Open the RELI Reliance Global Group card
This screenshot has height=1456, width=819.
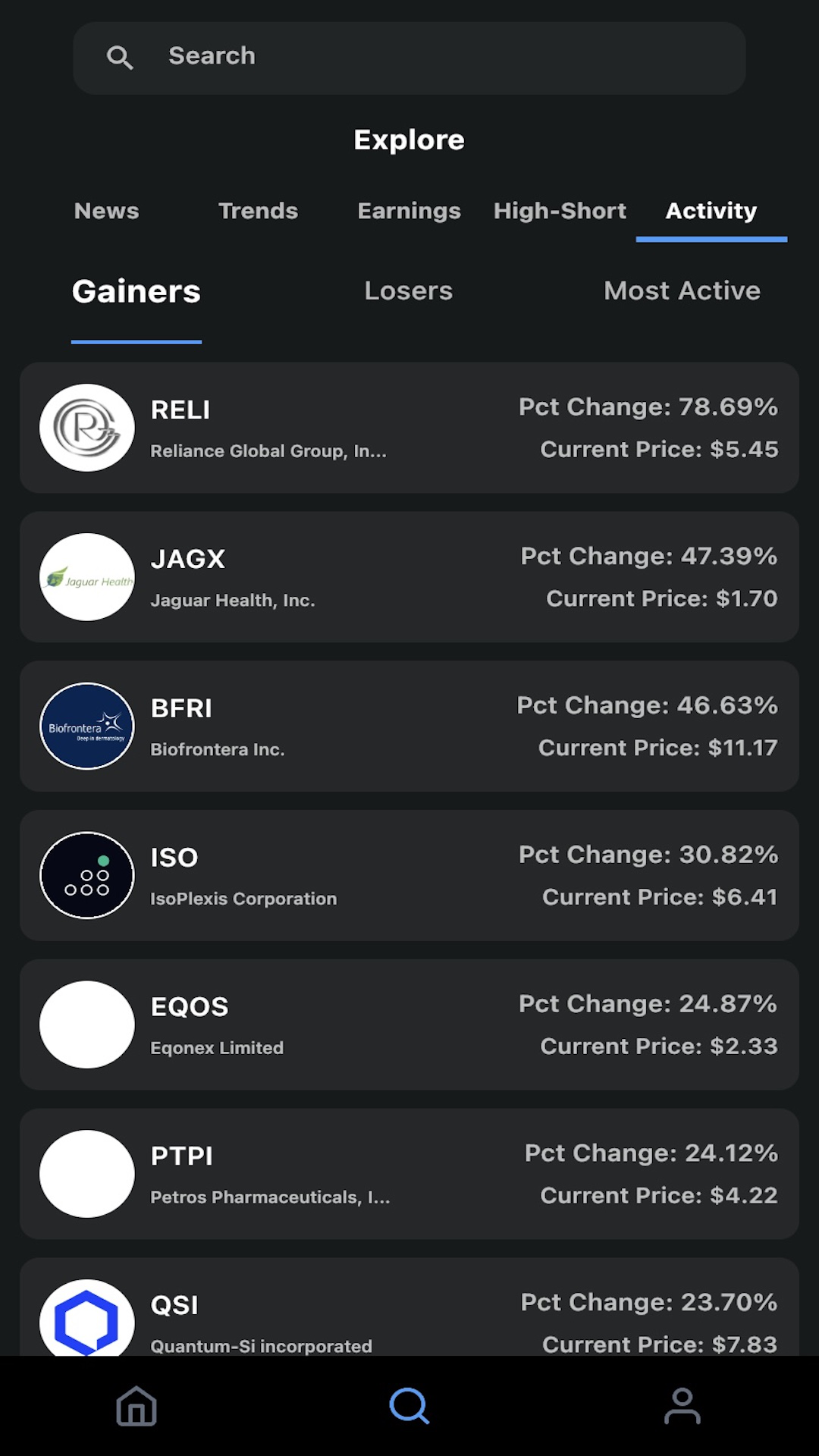409,428
